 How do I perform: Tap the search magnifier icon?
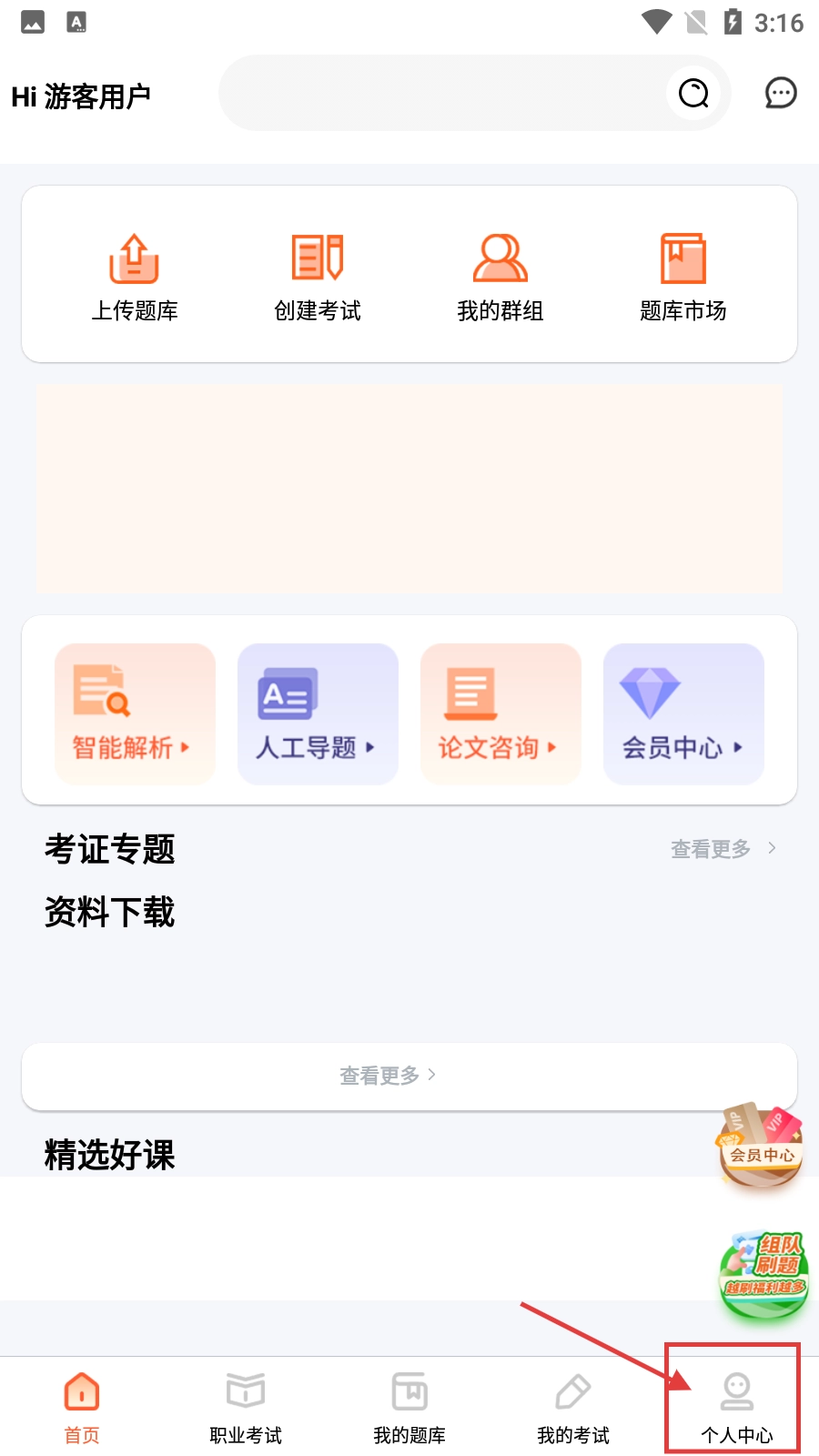pyautogui.click(x=693, y=93)
